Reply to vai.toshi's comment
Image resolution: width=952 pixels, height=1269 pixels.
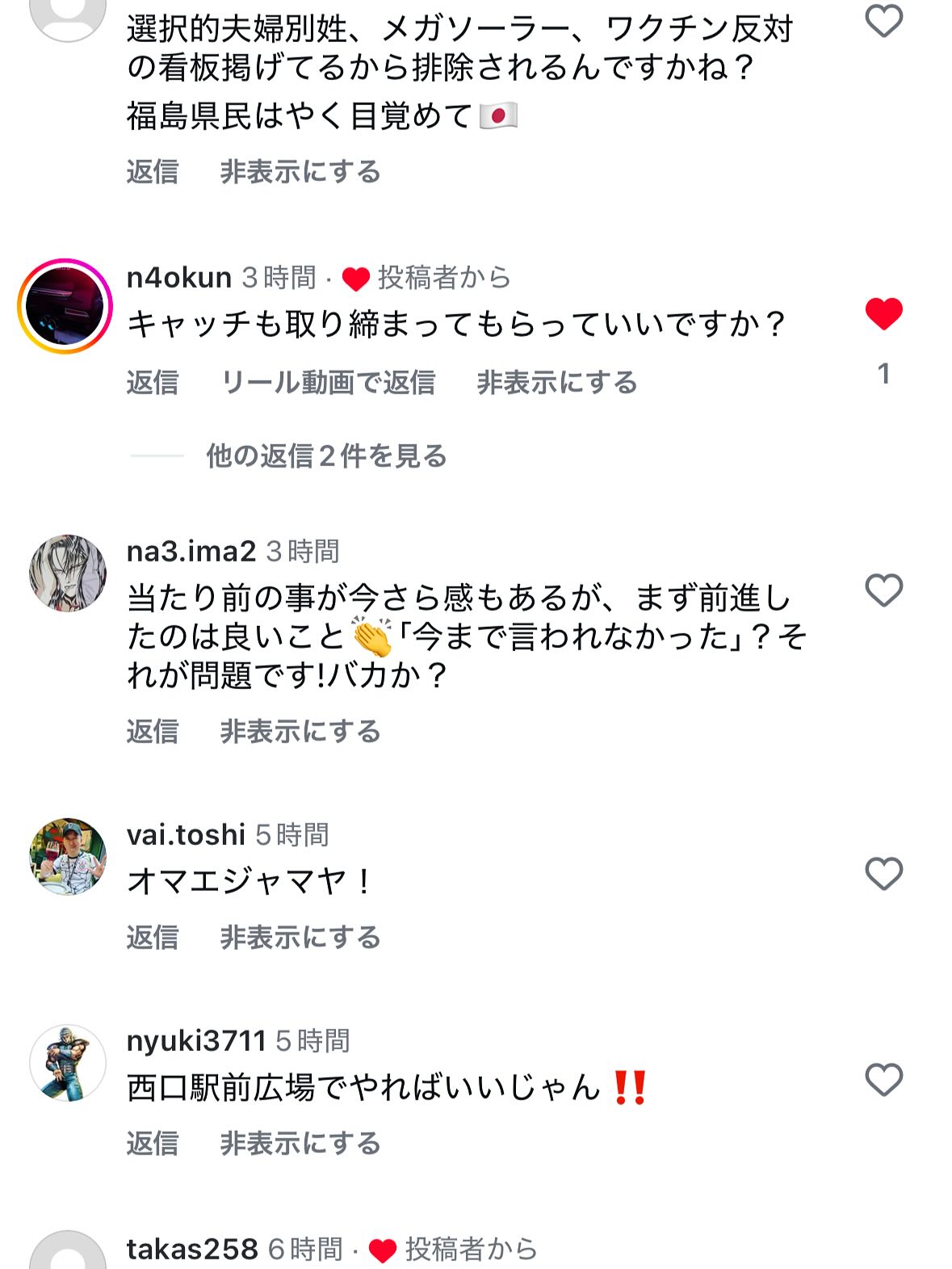point(152,937)
